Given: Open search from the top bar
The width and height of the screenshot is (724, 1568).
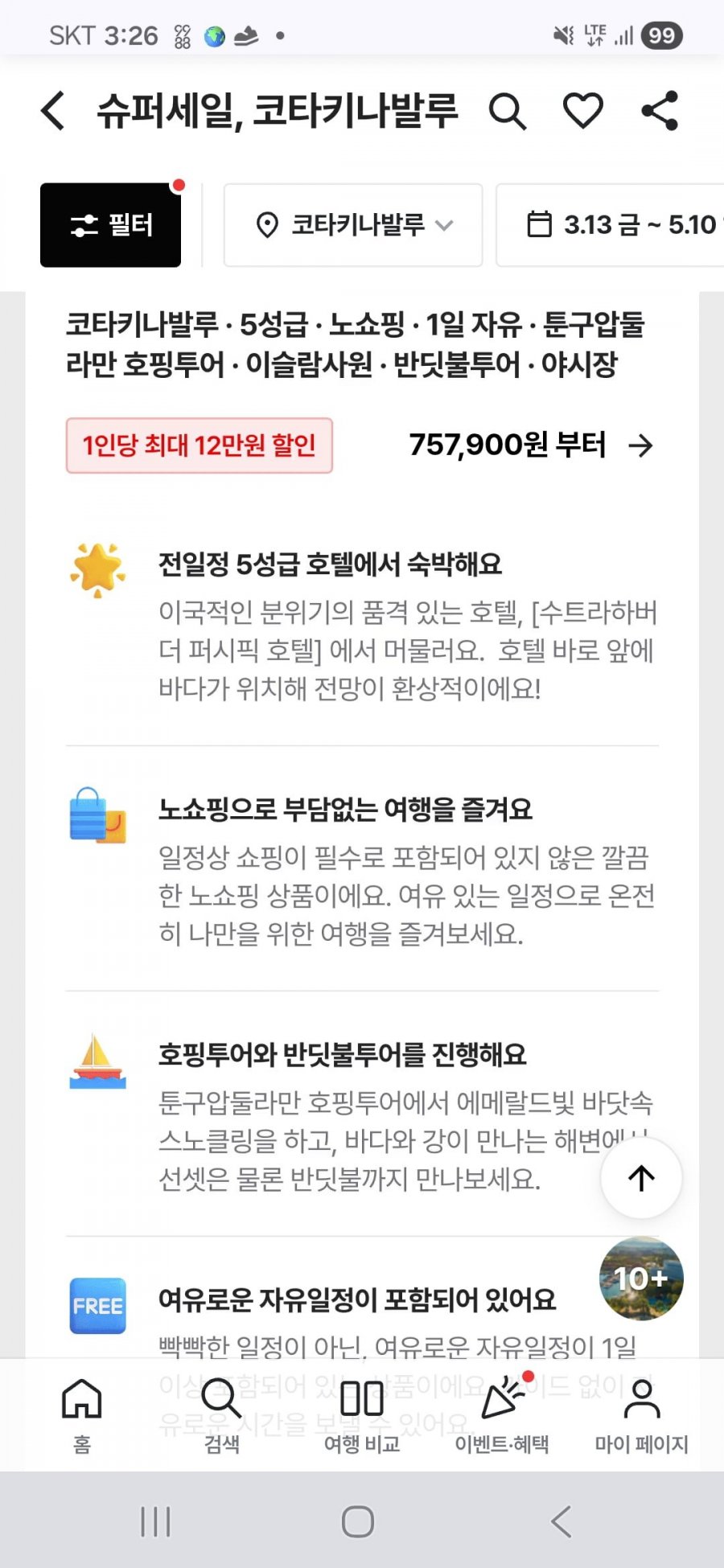Looking at the screenshot, I should point(508,111).
